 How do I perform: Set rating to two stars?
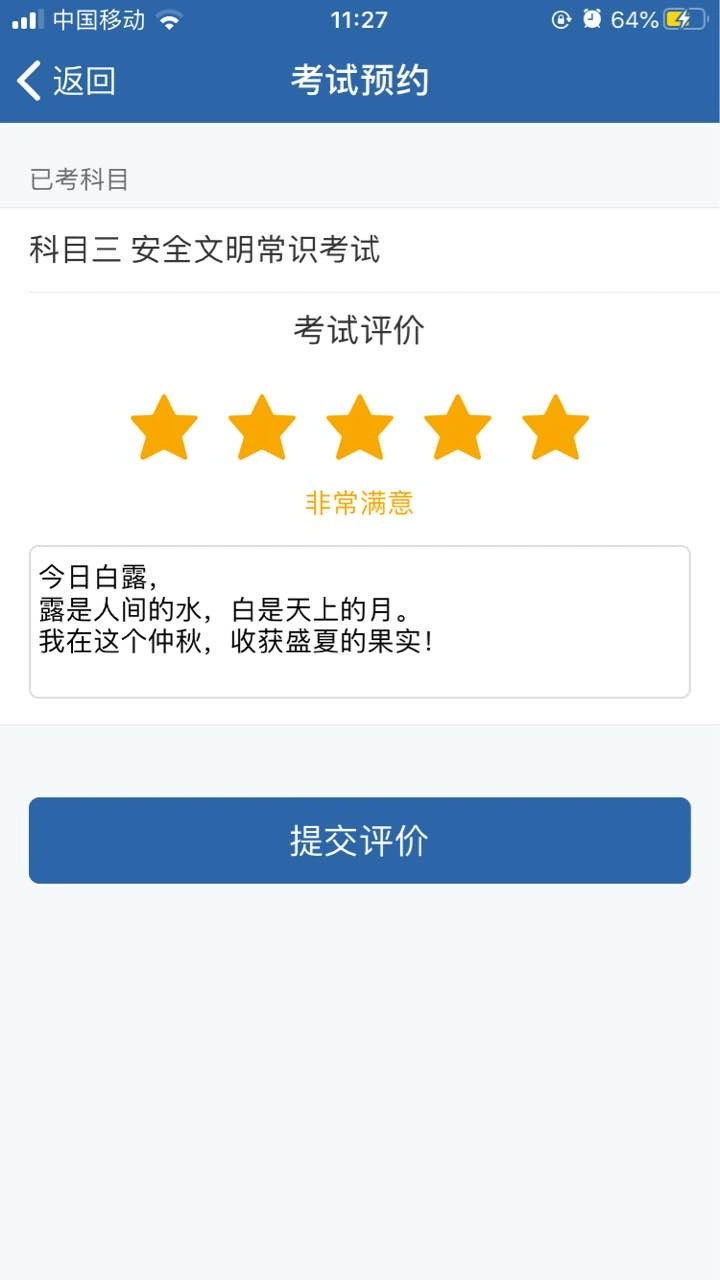tap(262, 427)
